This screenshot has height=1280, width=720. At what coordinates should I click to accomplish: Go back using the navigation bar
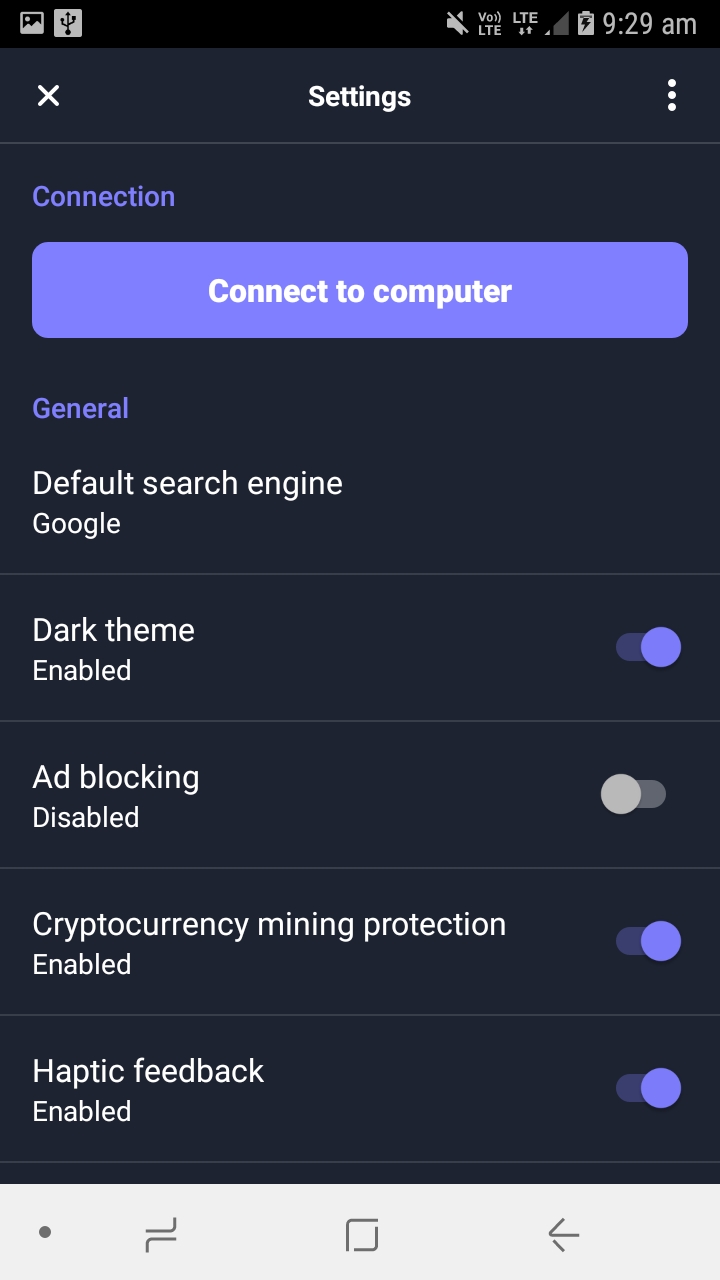564,1234
